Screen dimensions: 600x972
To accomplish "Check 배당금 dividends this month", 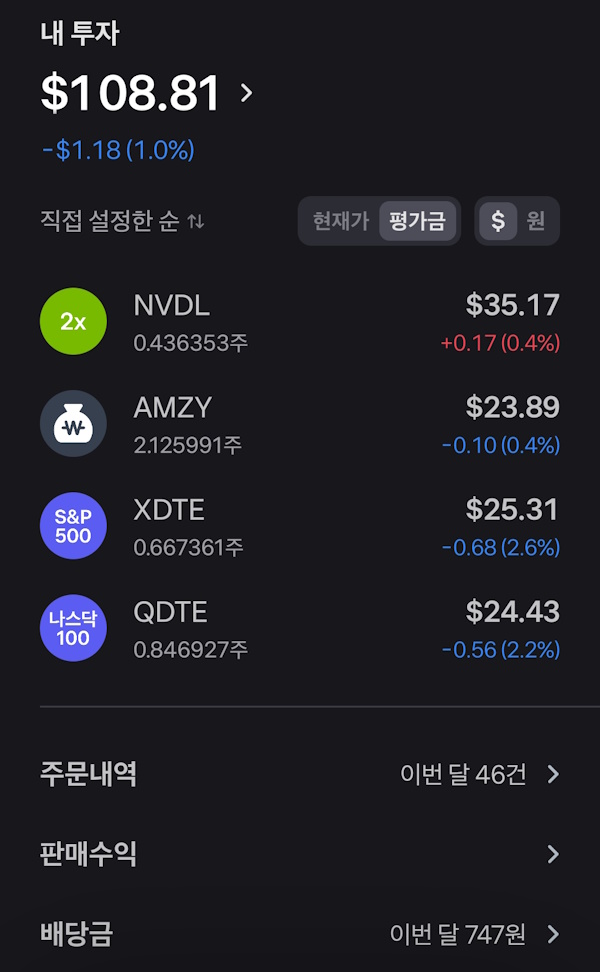I will tap(300, 934).
